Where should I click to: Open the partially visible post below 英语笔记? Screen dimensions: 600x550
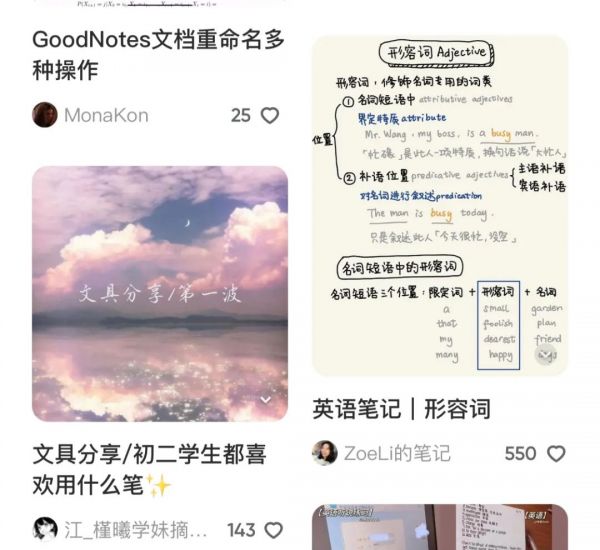click(440, 527)
